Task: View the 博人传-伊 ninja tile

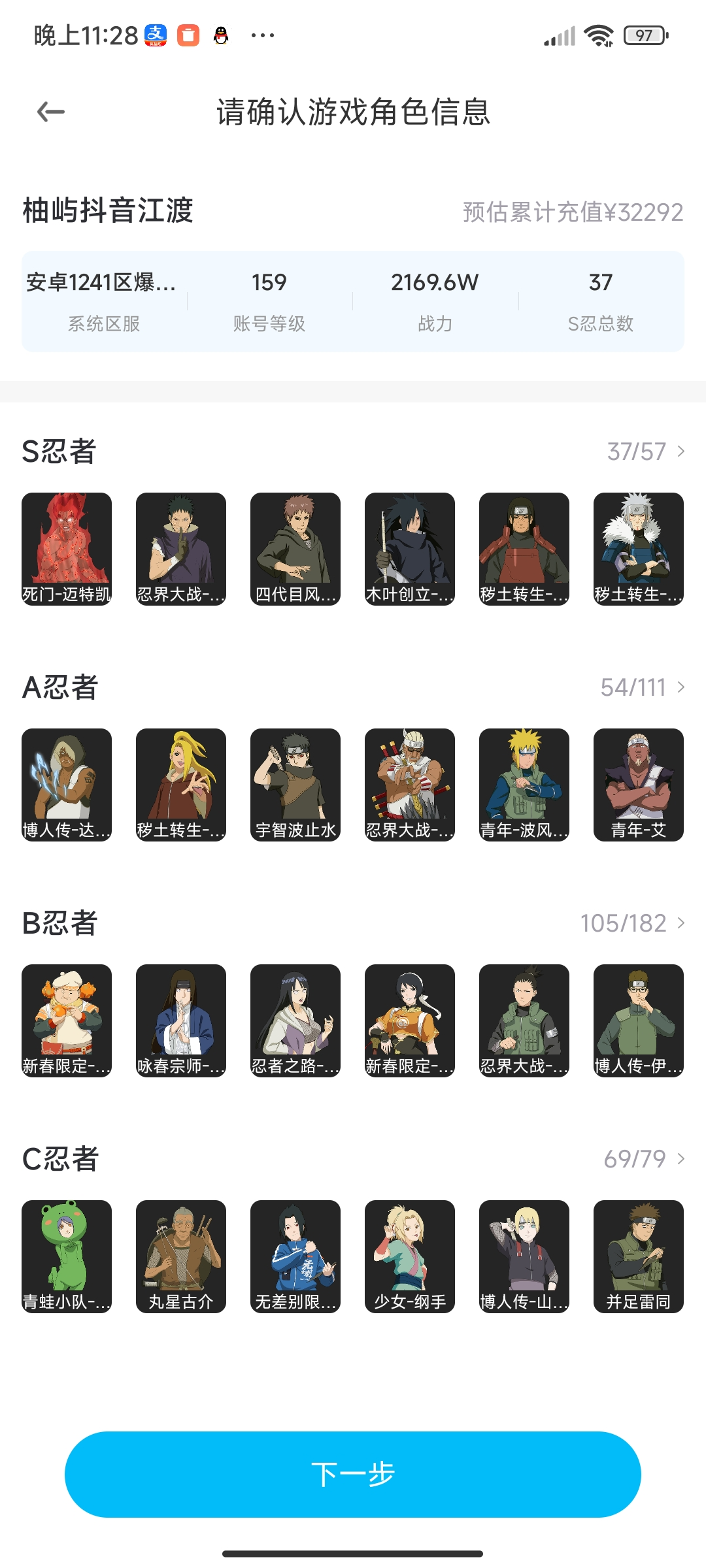Action: 639,1021
